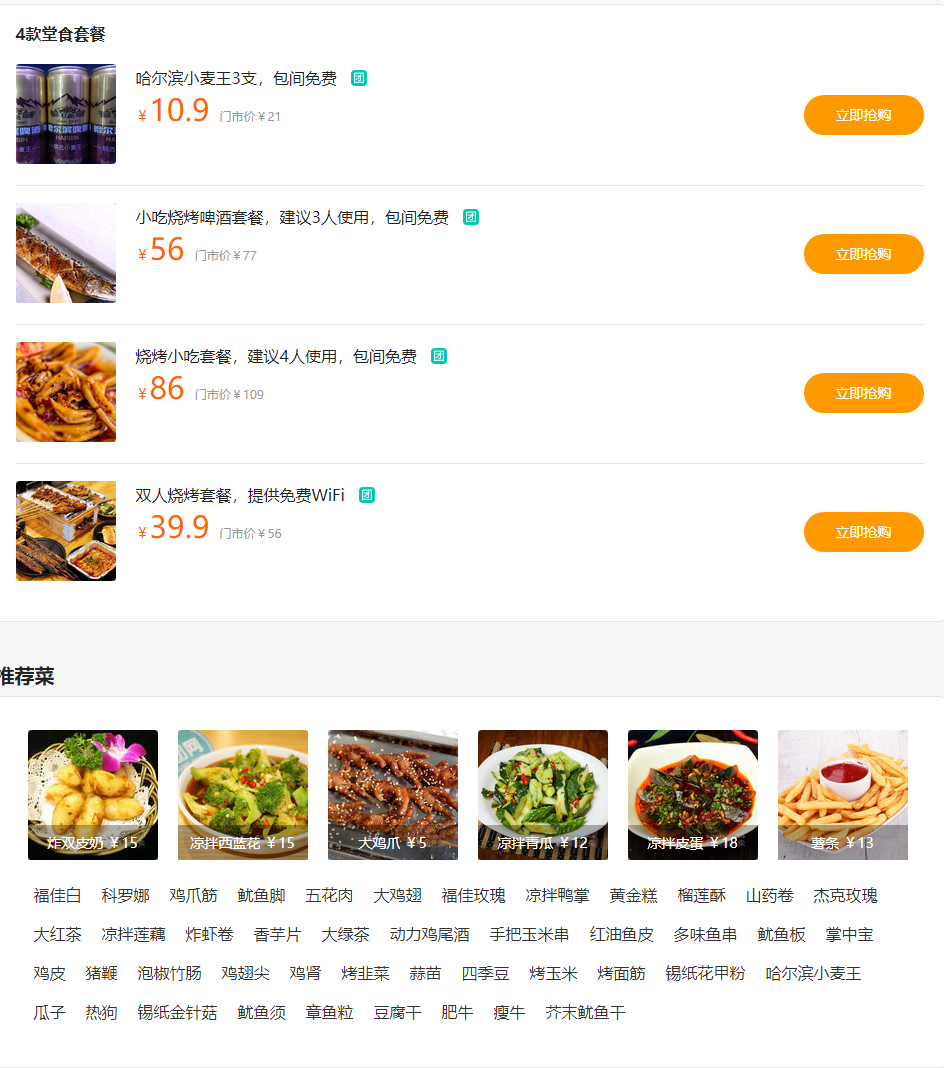This screenshot has height=1068, width=944.
Task: Open the 烧烤小吃套餐 listing
Action: (x=276, y=357)
